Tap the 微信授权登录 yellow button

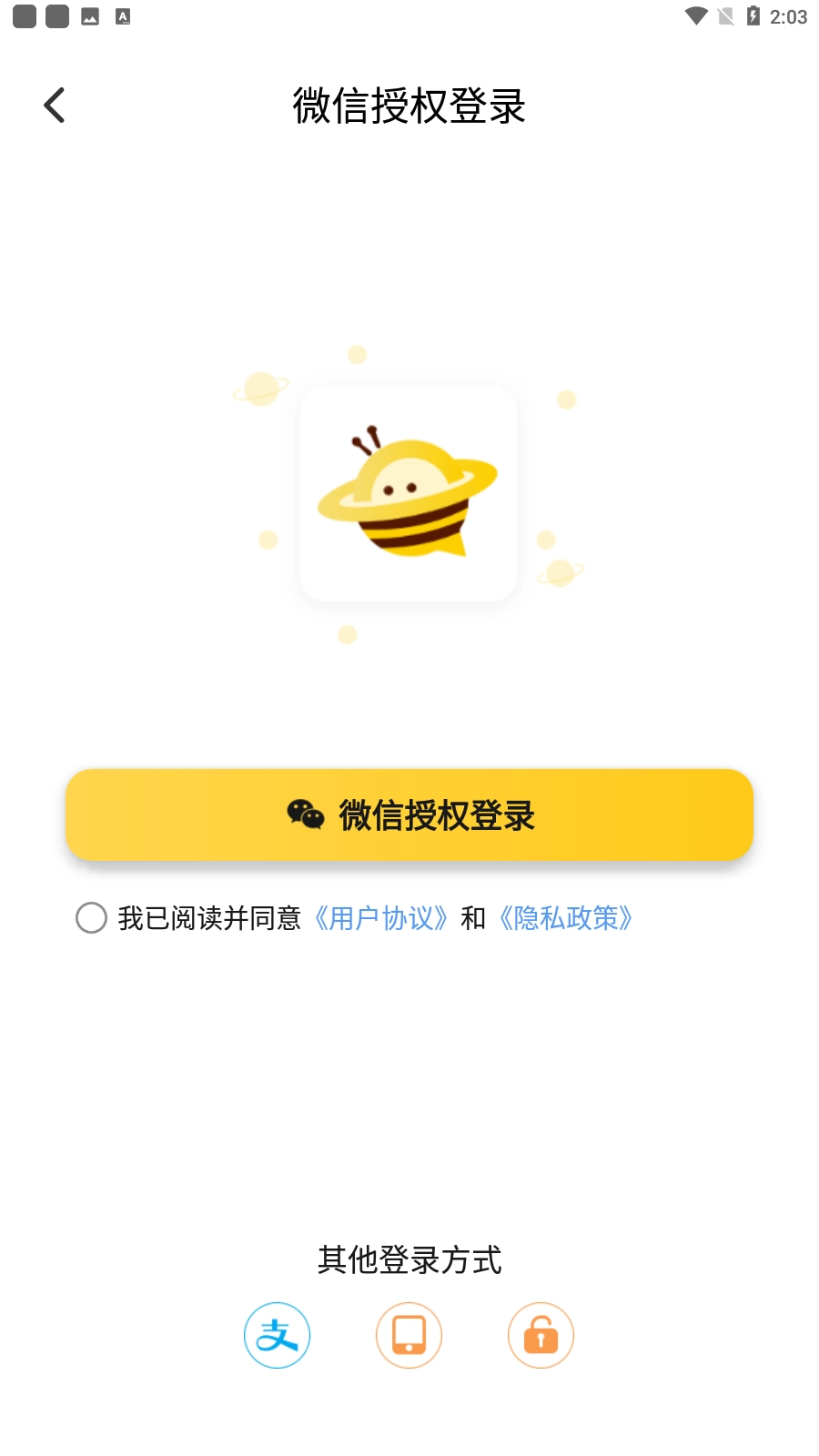409,815
